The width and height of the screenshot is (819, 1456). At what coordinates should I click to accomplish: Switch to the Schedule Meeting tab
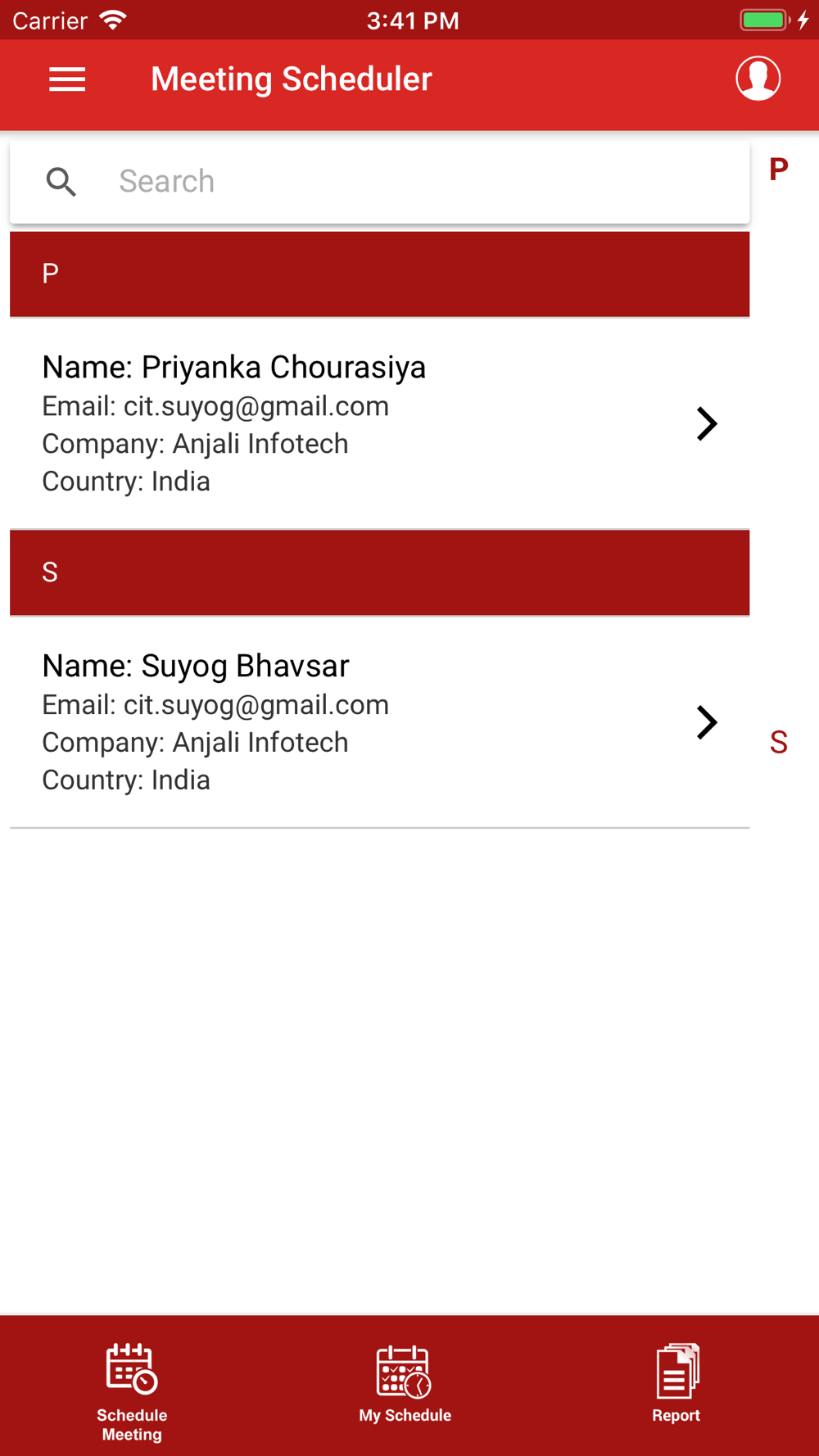(x=132, y=1391)
